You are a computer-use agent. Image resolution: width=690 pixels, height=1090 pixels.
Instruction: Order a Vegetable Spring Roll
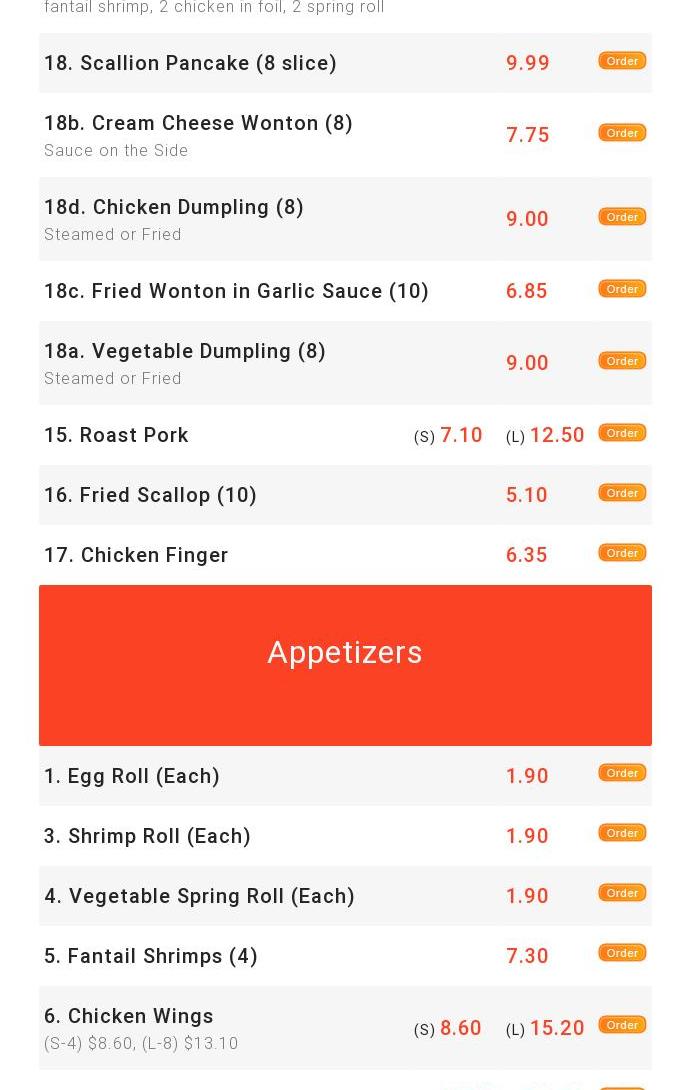pos(622,893)
